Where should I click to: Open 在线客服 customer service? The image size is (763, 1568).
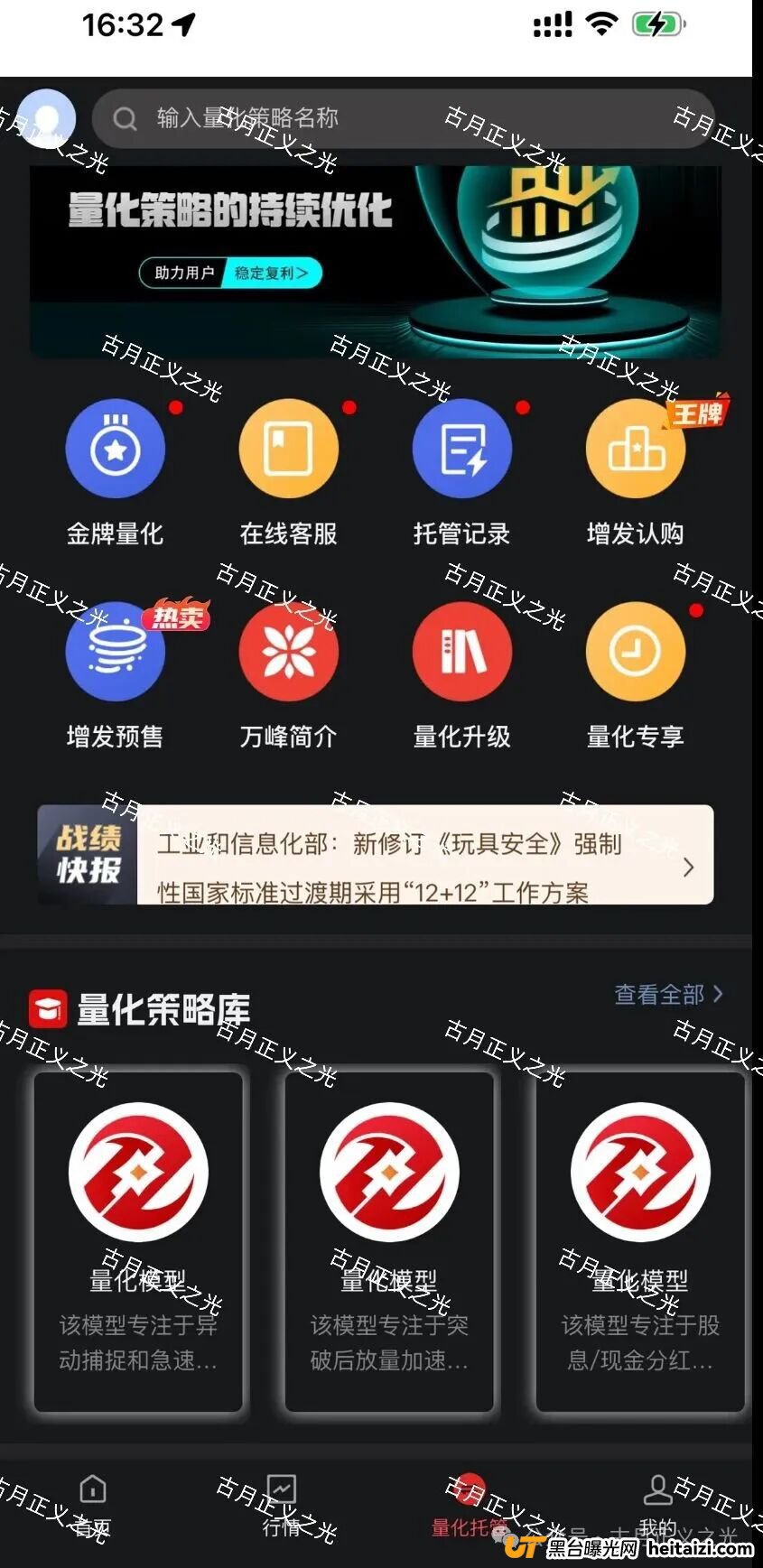tap(288, 449)
